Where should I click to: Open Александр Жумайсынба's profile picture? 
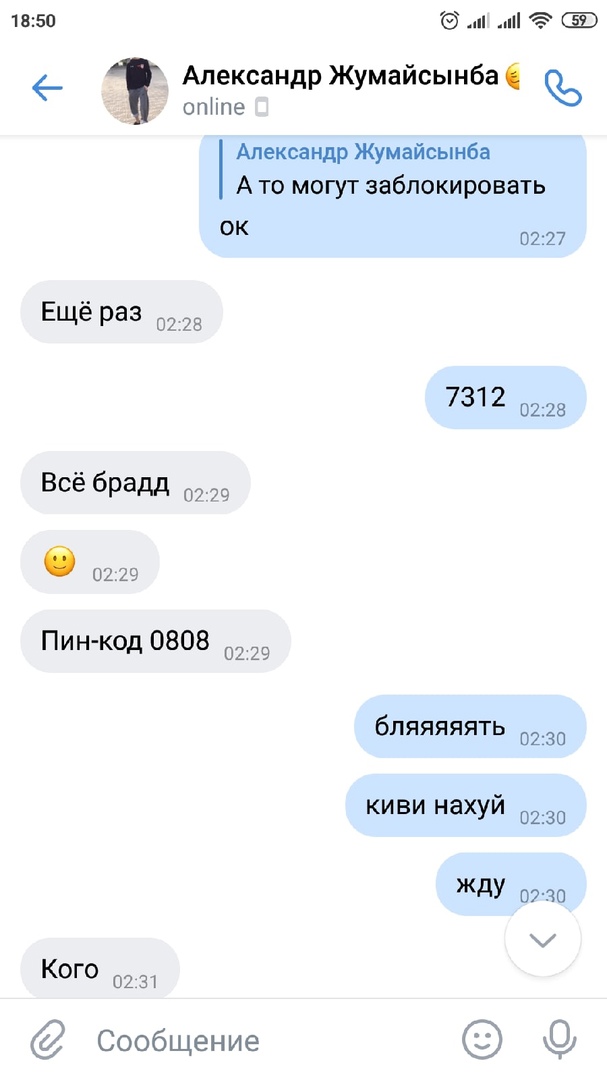click(x=134, y=88)
